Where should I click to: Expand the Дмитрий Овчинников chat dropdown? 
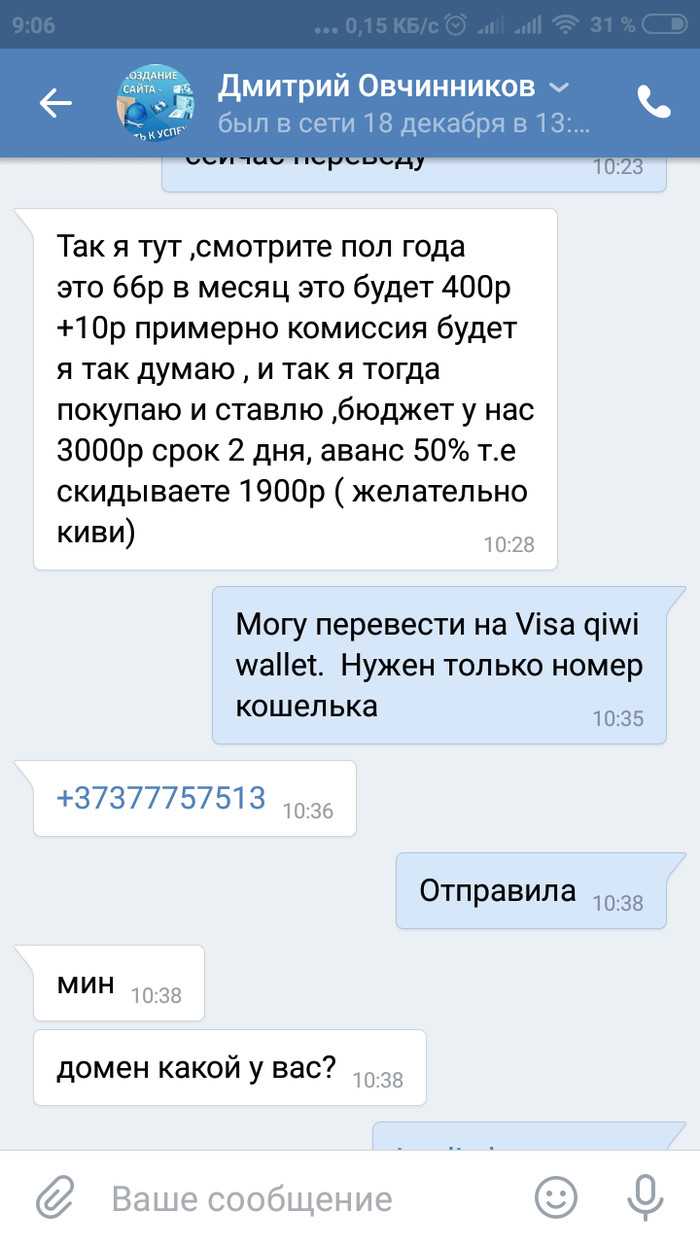tap(562, 87)
